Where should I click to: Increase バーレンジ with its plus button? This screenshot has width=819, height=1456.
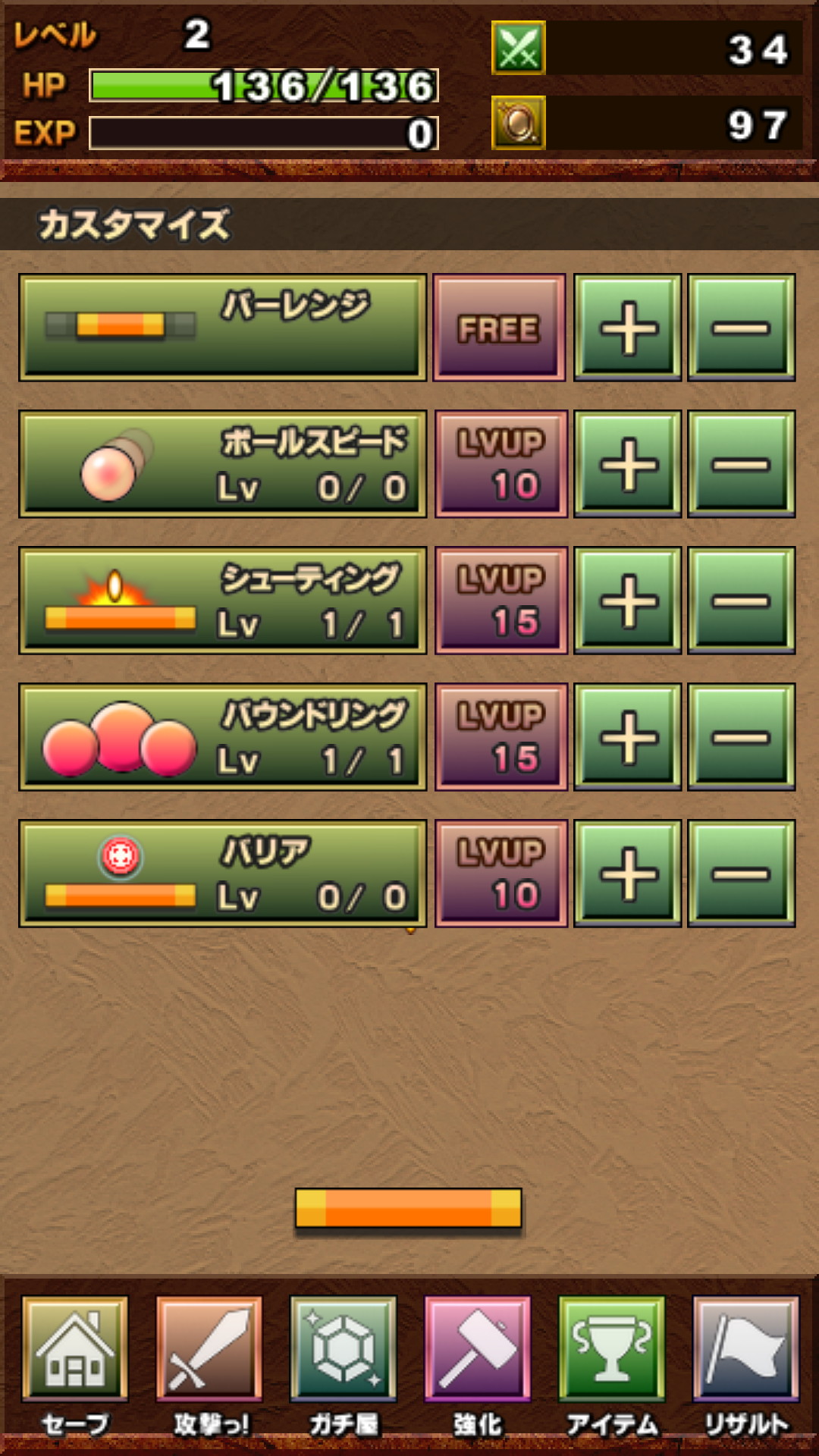coord(628,328)
